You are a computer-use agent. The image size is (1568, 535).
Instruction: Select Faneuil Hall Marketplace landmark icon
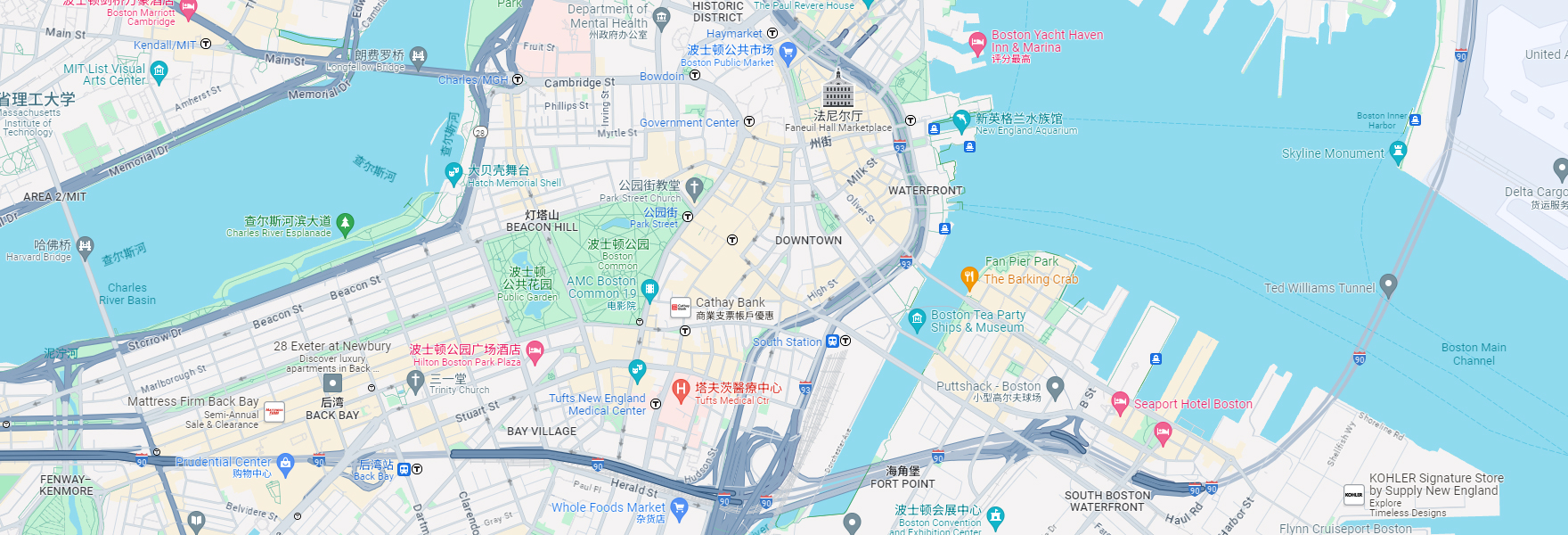click(x=837, y=89)
